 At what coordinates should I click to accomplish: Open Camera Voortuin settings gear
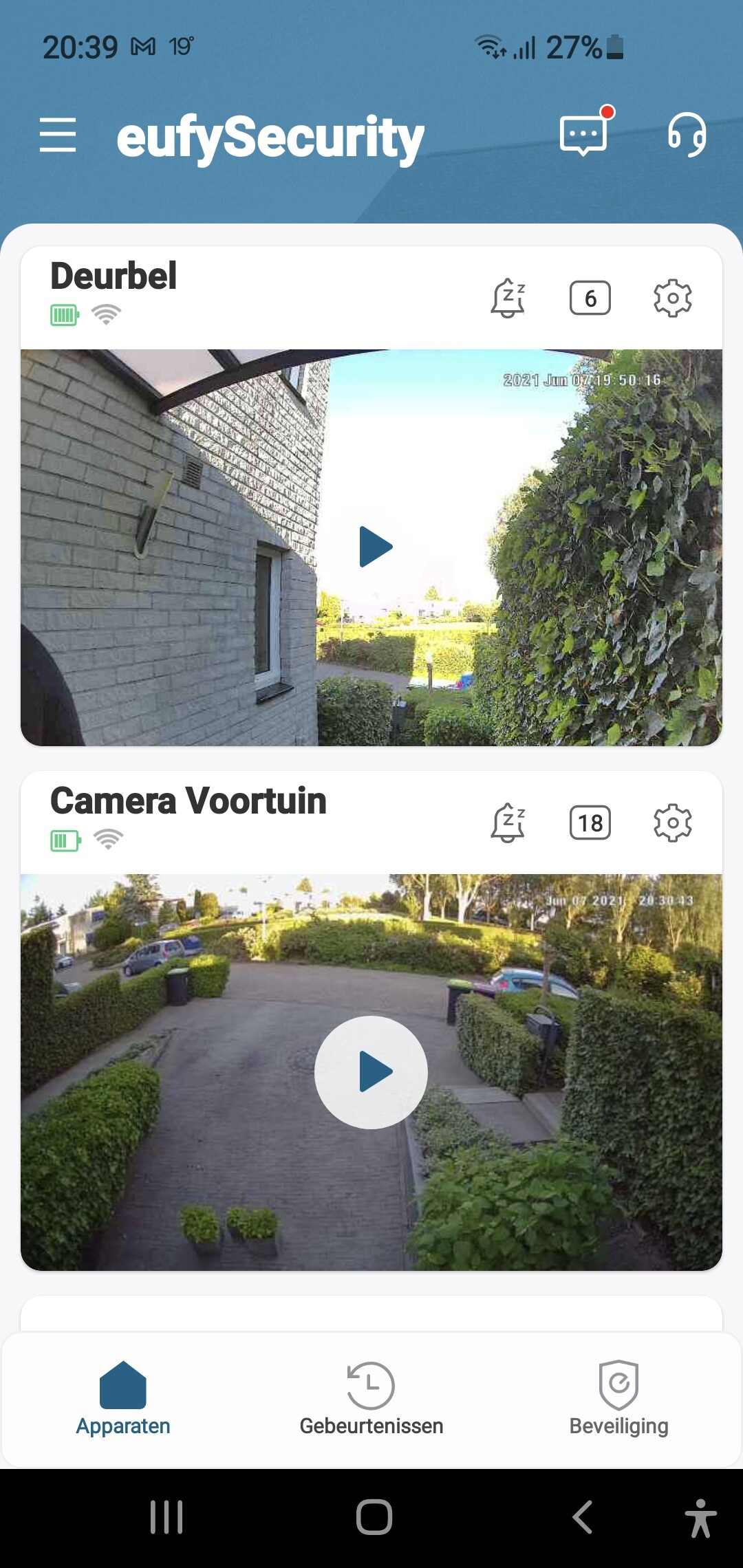[x=672, y=823]
